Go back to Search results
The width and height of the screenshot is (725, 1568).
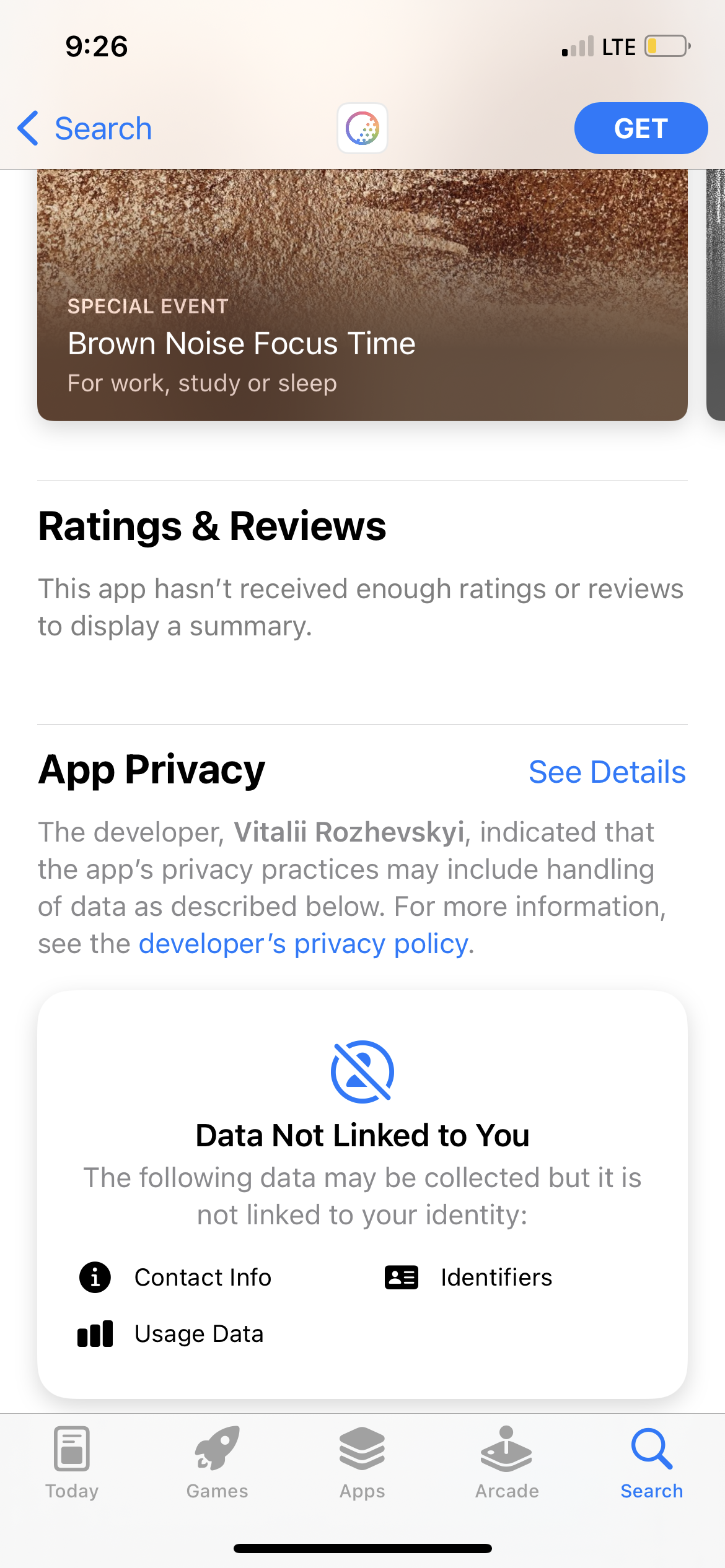point(85,129)
